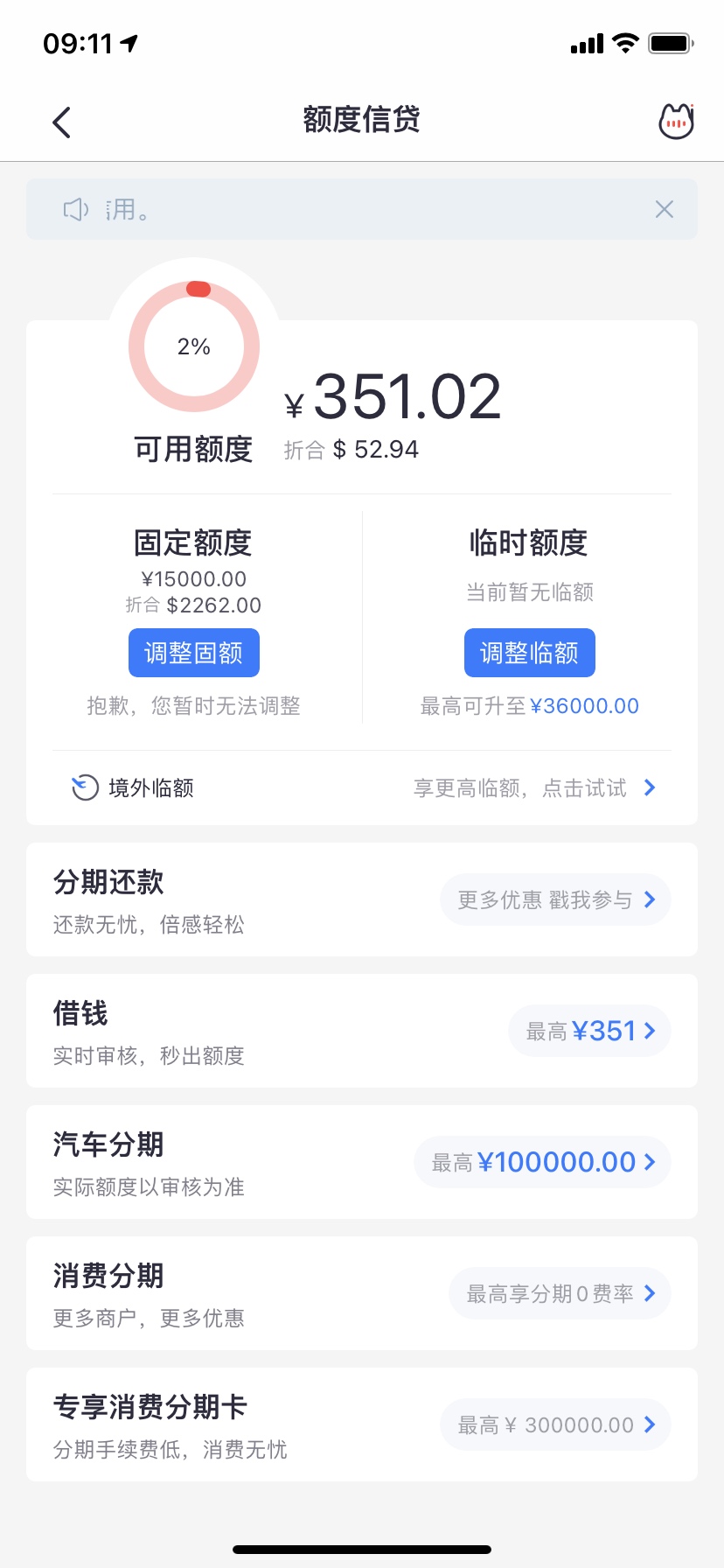
Task: Open 汽车分期 option
Action: click(x=362, y=1162)
